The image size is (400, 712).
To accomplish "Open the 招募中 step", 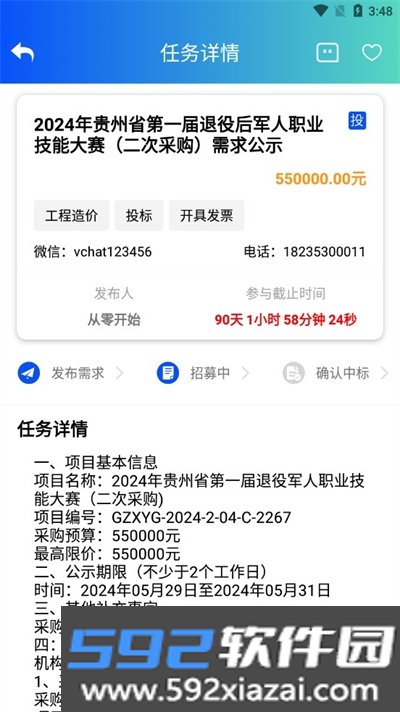I will 203,373.
